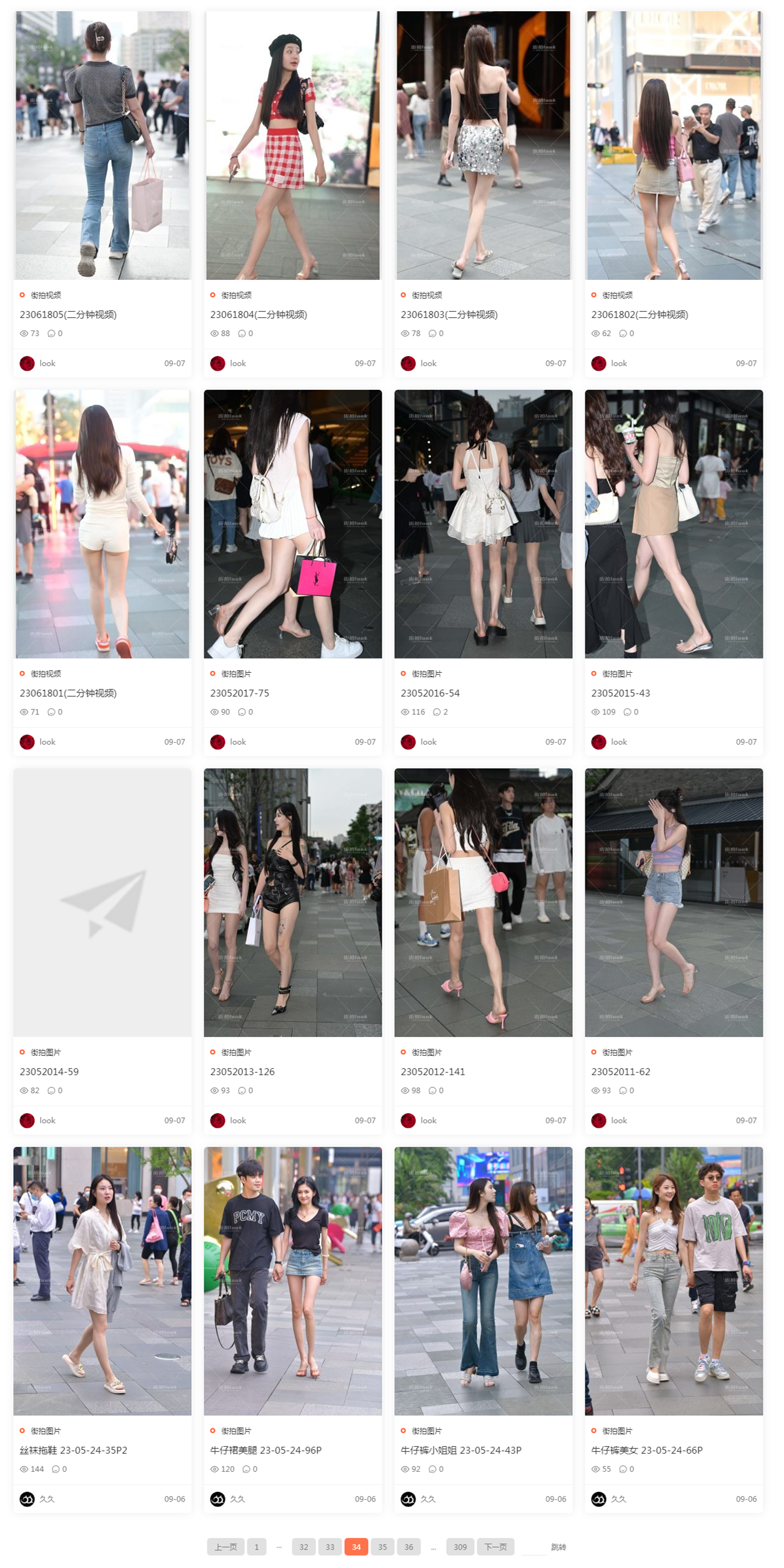Viewport: 784px width, 1568px height.
Task: Open the 丝袜拖鞋 23-05-24-35P2 post
Action: coord(73,1450)
